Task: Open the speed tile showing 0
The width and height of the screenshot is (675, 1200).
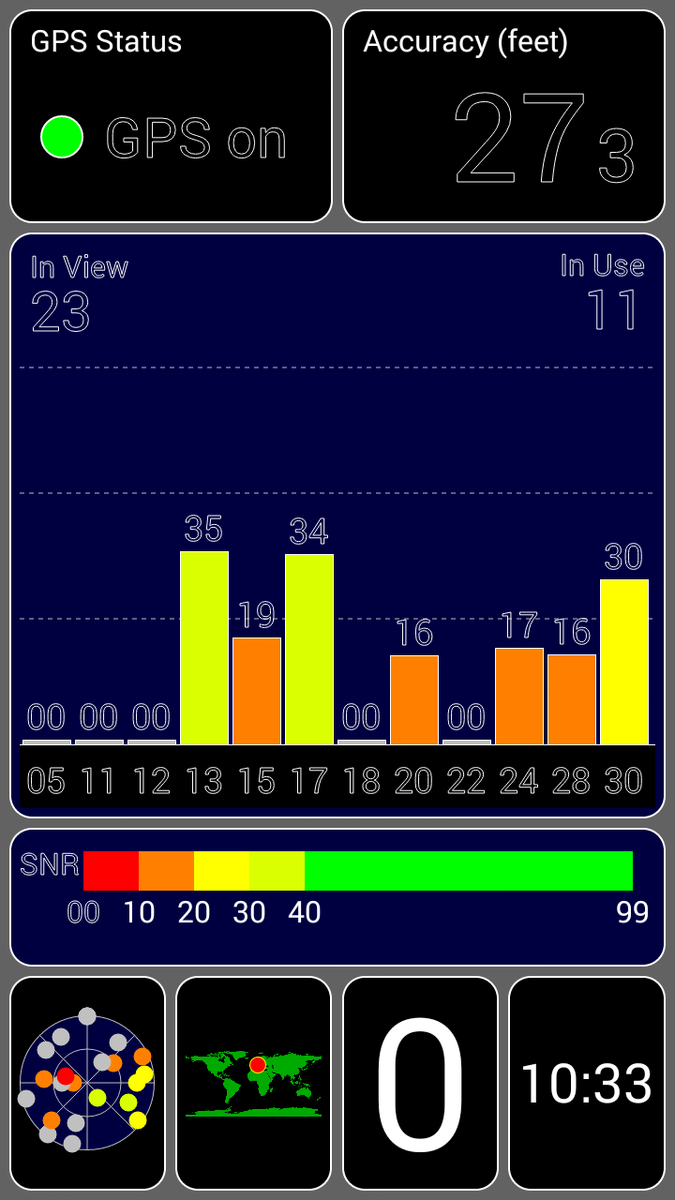Action: [x=420, y=1083]
